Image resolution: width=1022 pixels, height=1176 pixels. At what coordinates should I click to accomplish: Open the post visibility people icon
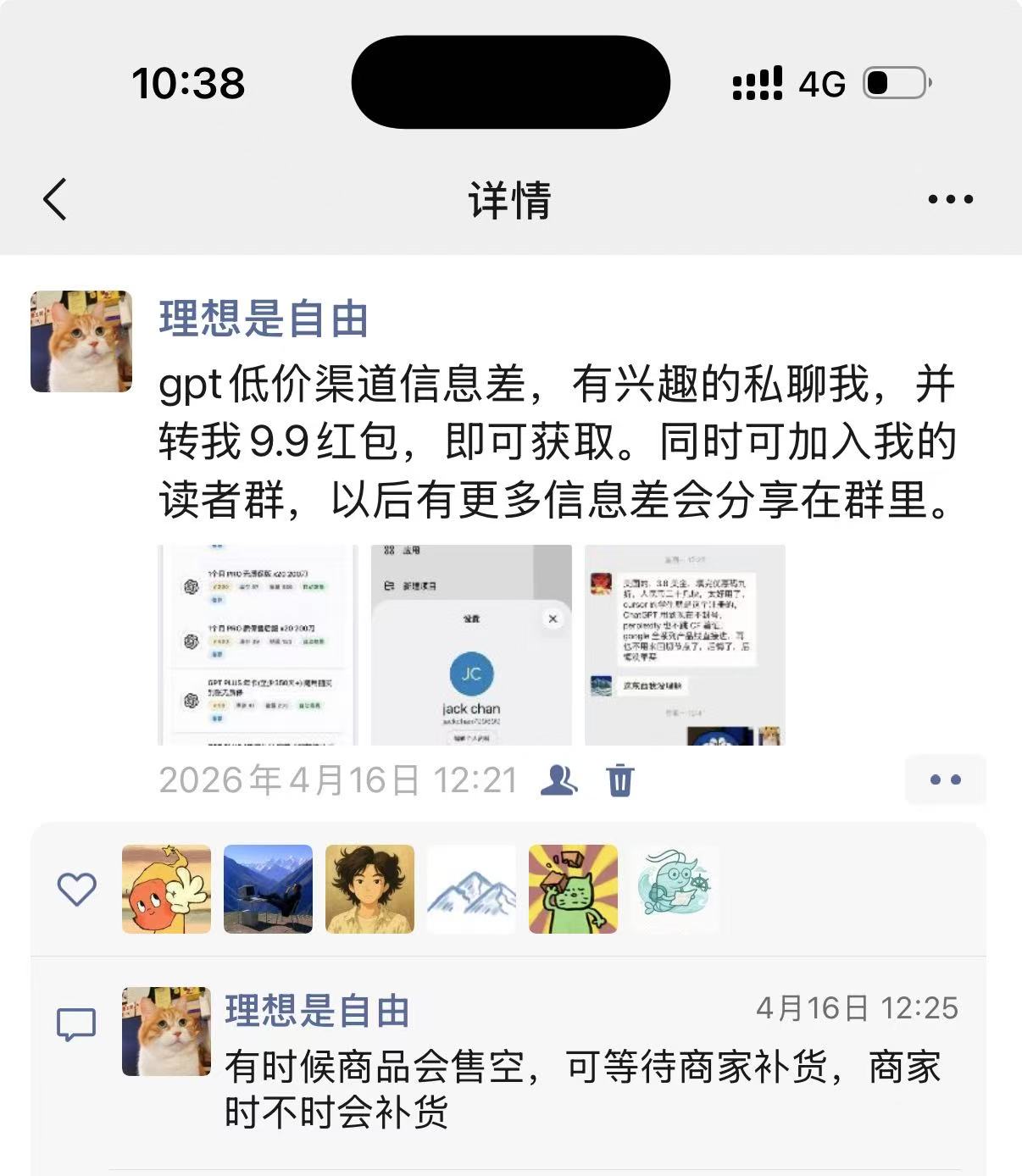coord(558,779)
